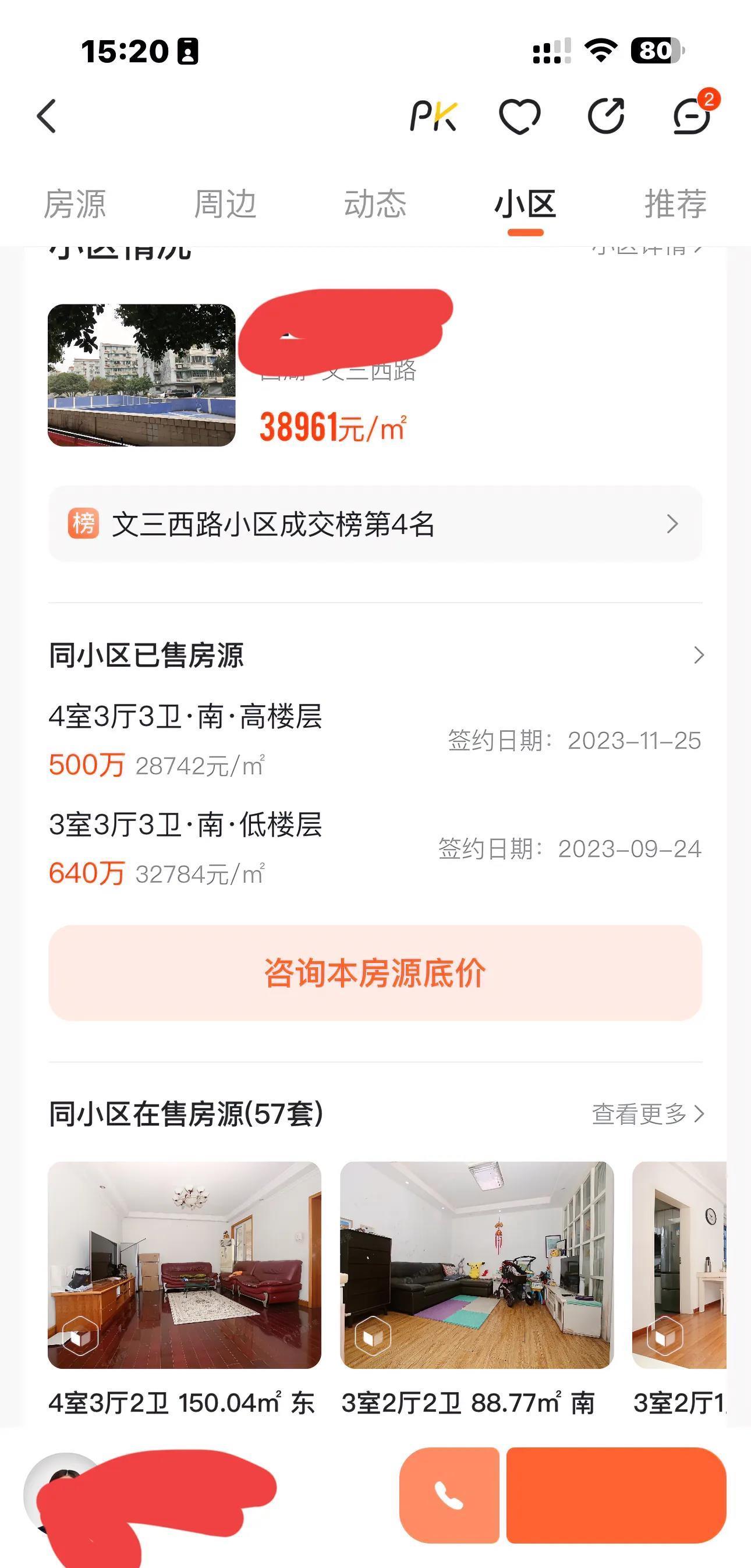Screen dimensions: 751x1568
Task: Open the sold 3室3厅3卫 640万 listing
Action: pyautogui.click(x=243, y=848)
